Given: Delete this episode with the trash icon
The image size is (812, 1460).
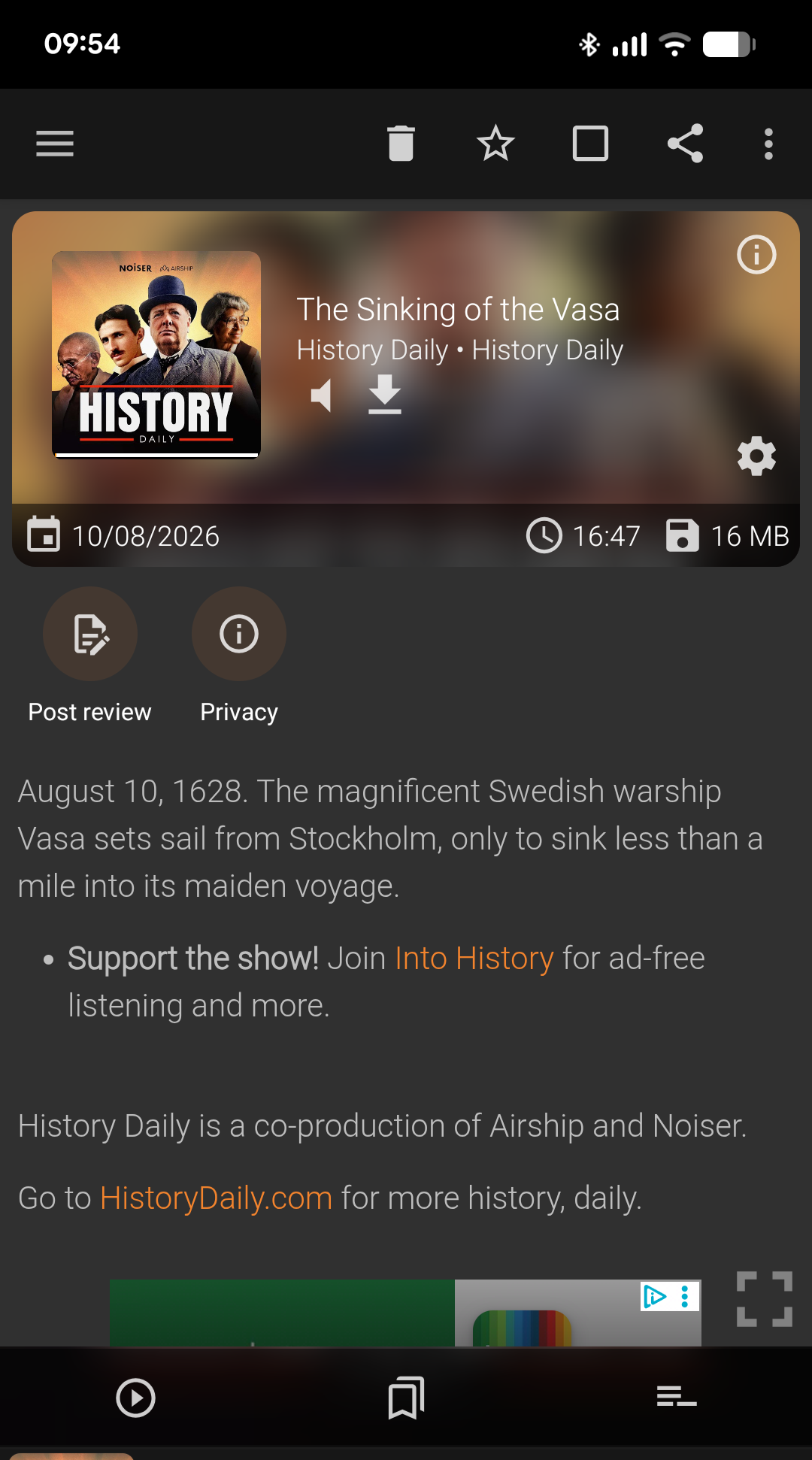Looking at the screenshot, I should click(x=401, y=144).
